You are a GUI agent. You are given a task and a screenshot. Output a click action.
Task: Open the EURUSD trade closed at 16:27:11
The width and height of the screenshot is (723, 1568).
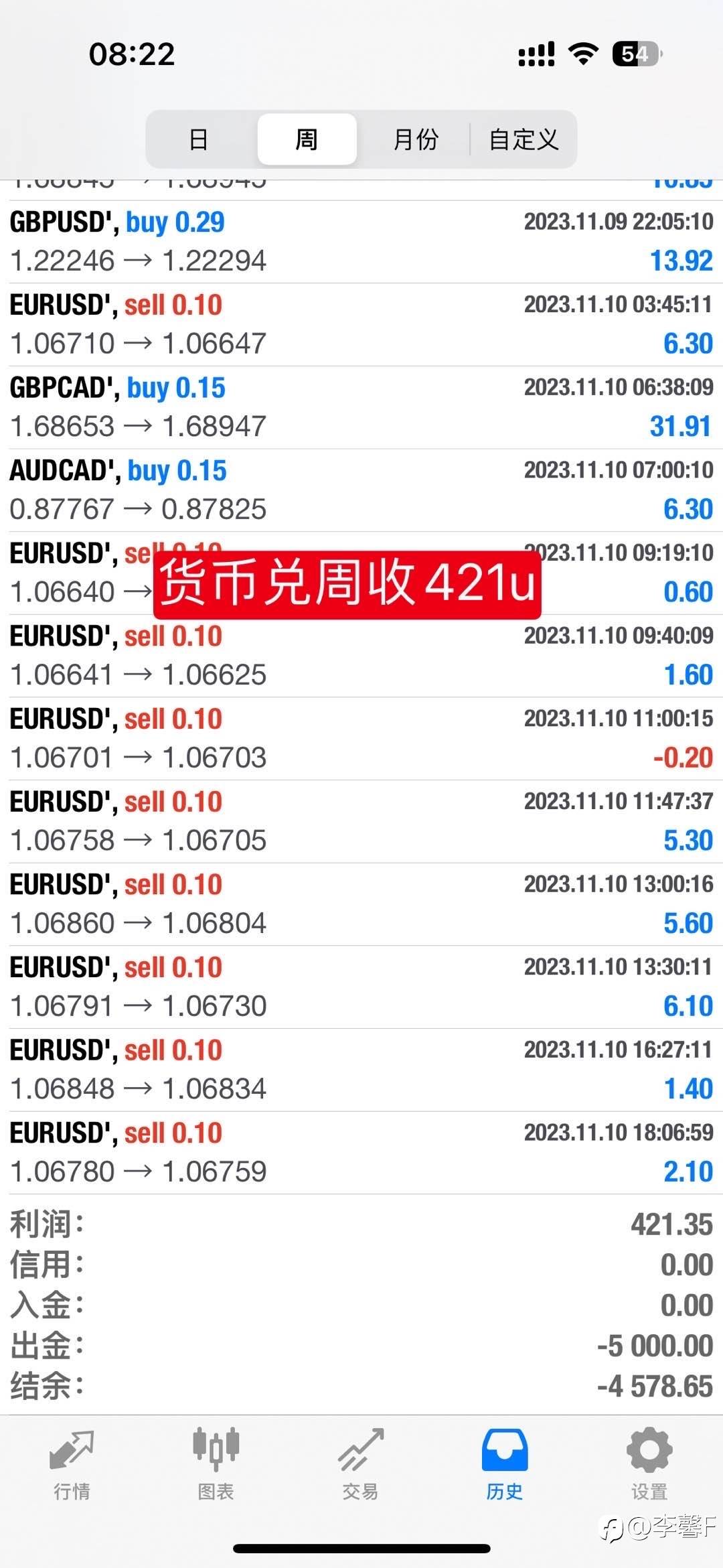point(361,1070)
